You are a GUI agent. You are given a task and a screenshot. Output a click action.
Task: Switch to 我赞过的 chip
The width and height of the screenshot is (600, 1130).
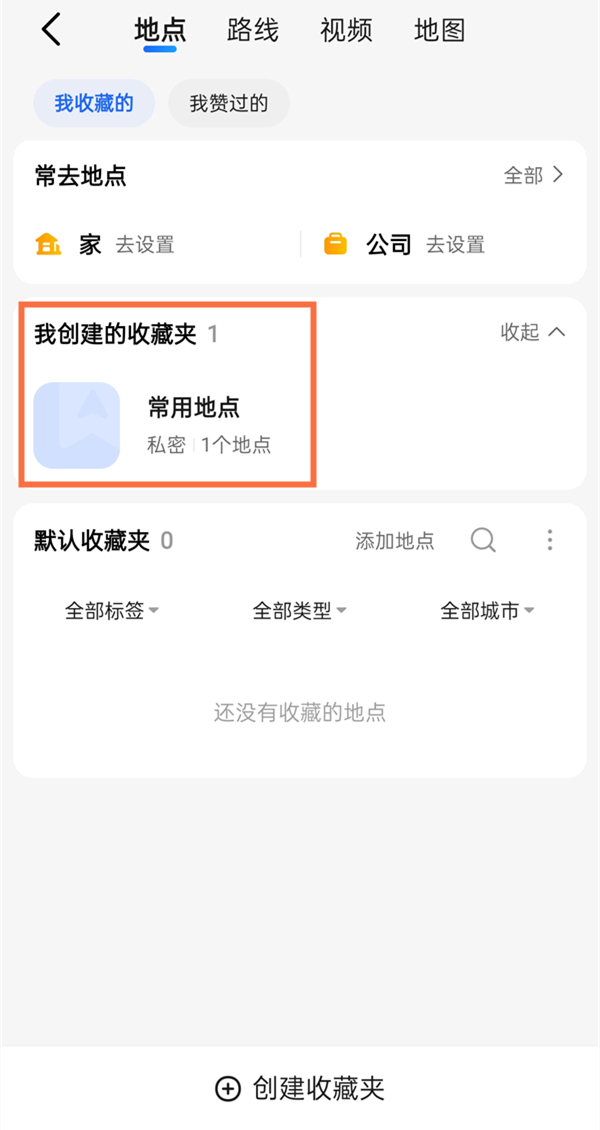point(229,103)
